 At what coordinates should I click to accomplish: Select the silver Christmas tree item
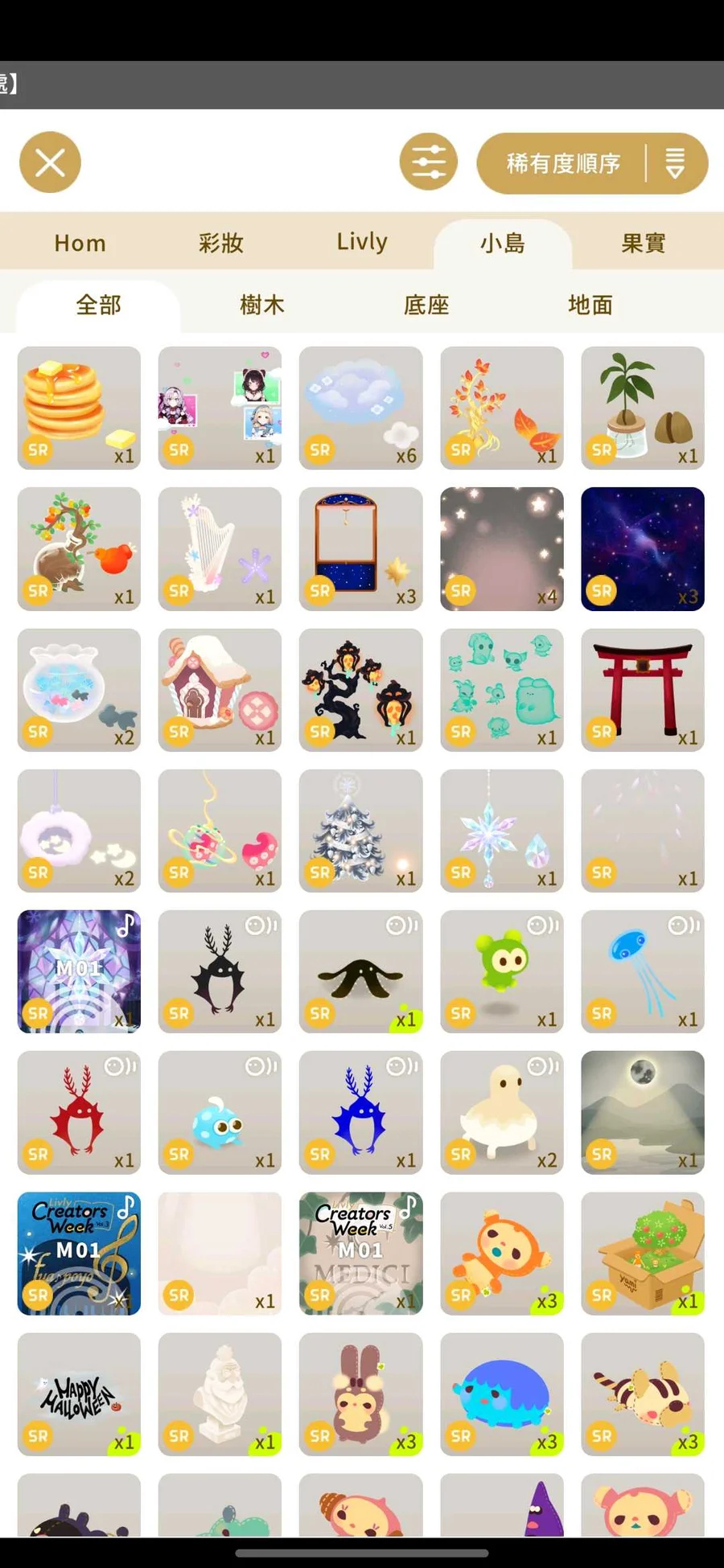[x=360, y=831]
